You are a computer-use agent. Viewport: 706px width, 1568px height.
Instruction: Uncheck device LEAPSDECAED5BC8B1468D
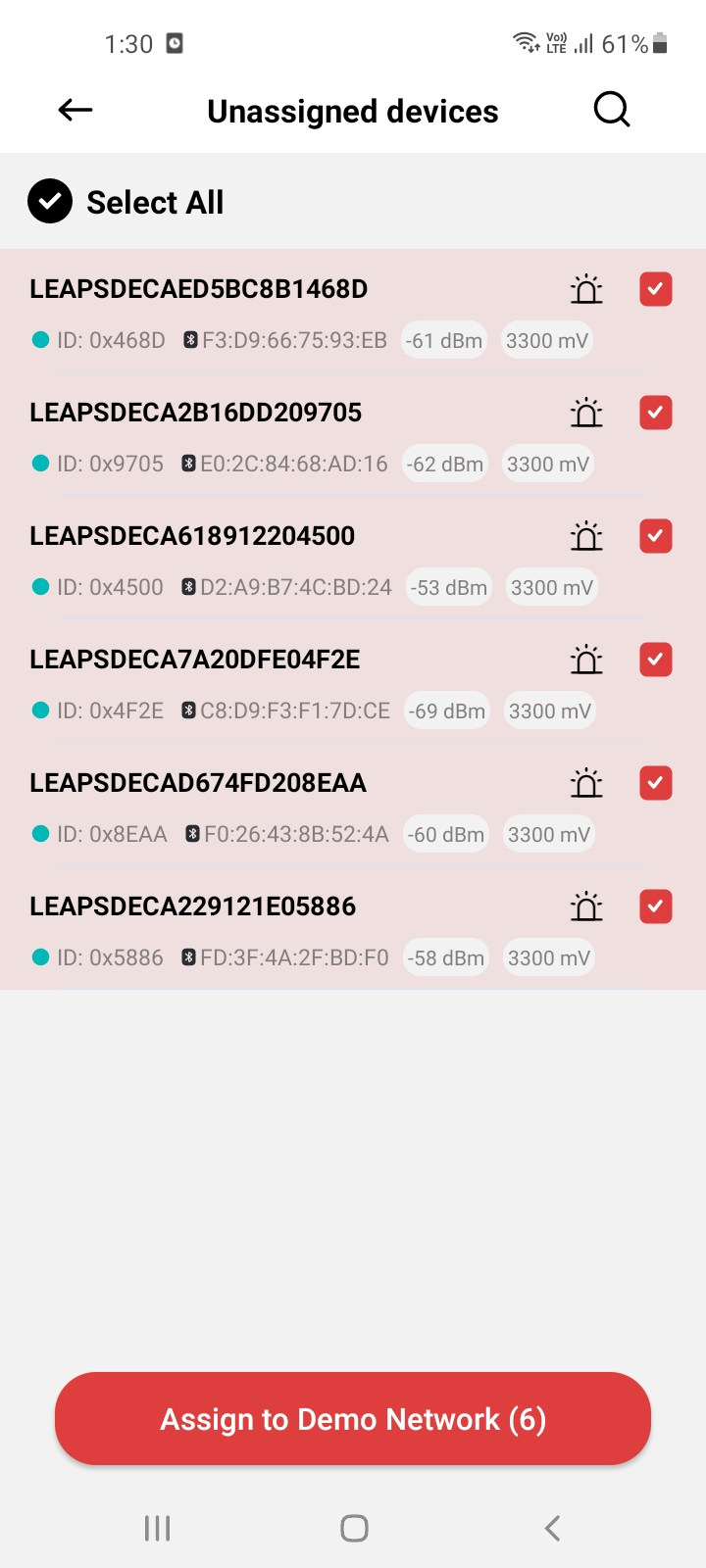(x=656, y=289)
